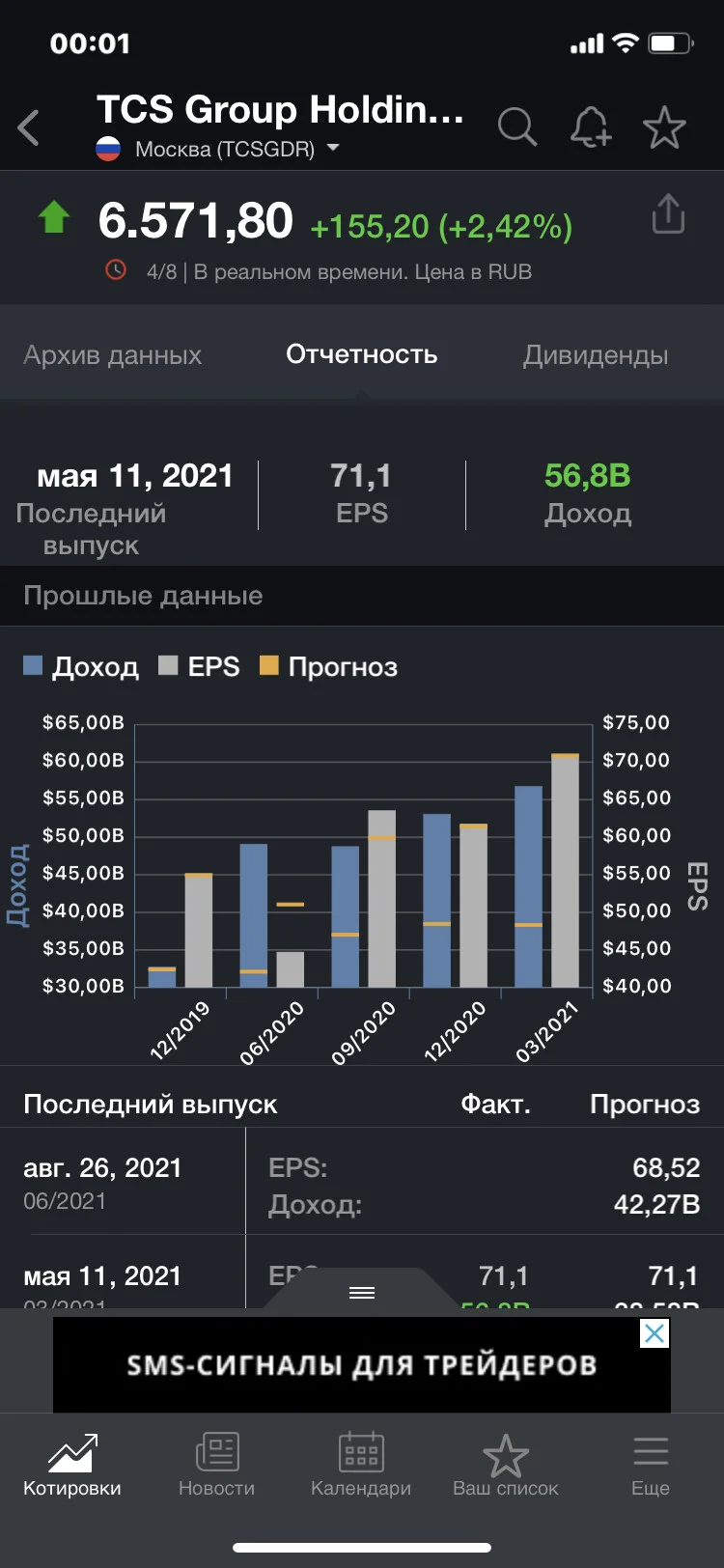
Task: Open the Календари tab
Action: click(361, 1464)
